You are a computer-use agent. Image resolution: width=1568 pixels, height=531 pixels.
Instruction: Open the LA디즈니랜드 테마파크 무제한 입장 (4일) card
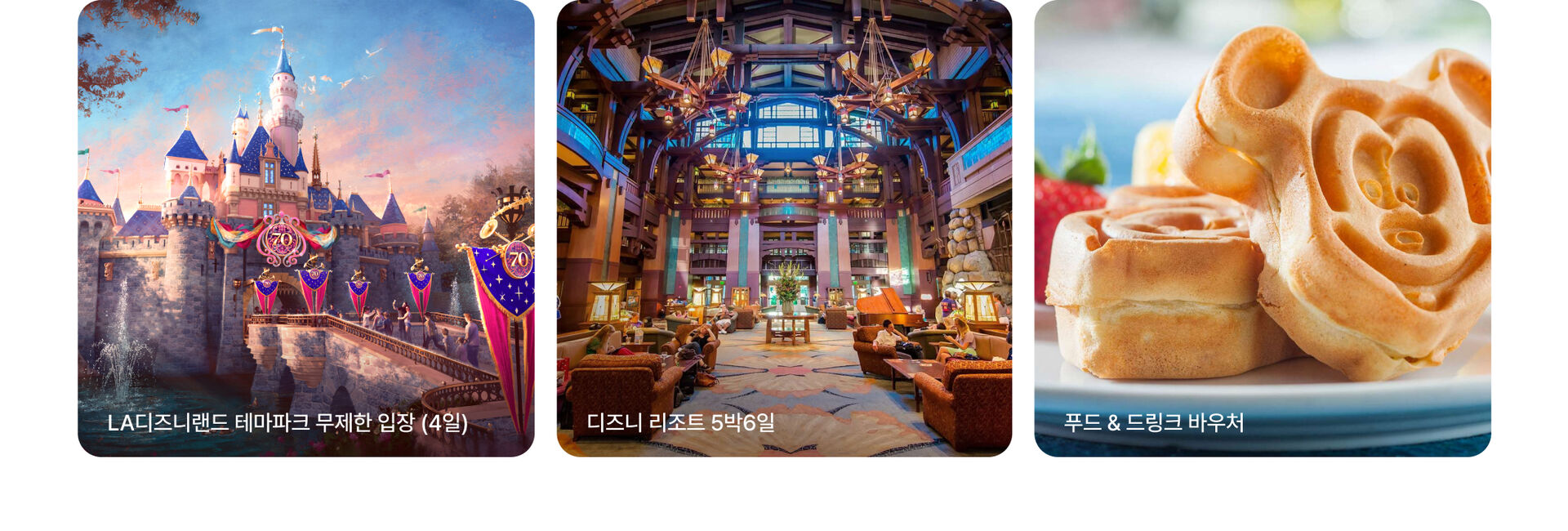(x=305, y=229)
